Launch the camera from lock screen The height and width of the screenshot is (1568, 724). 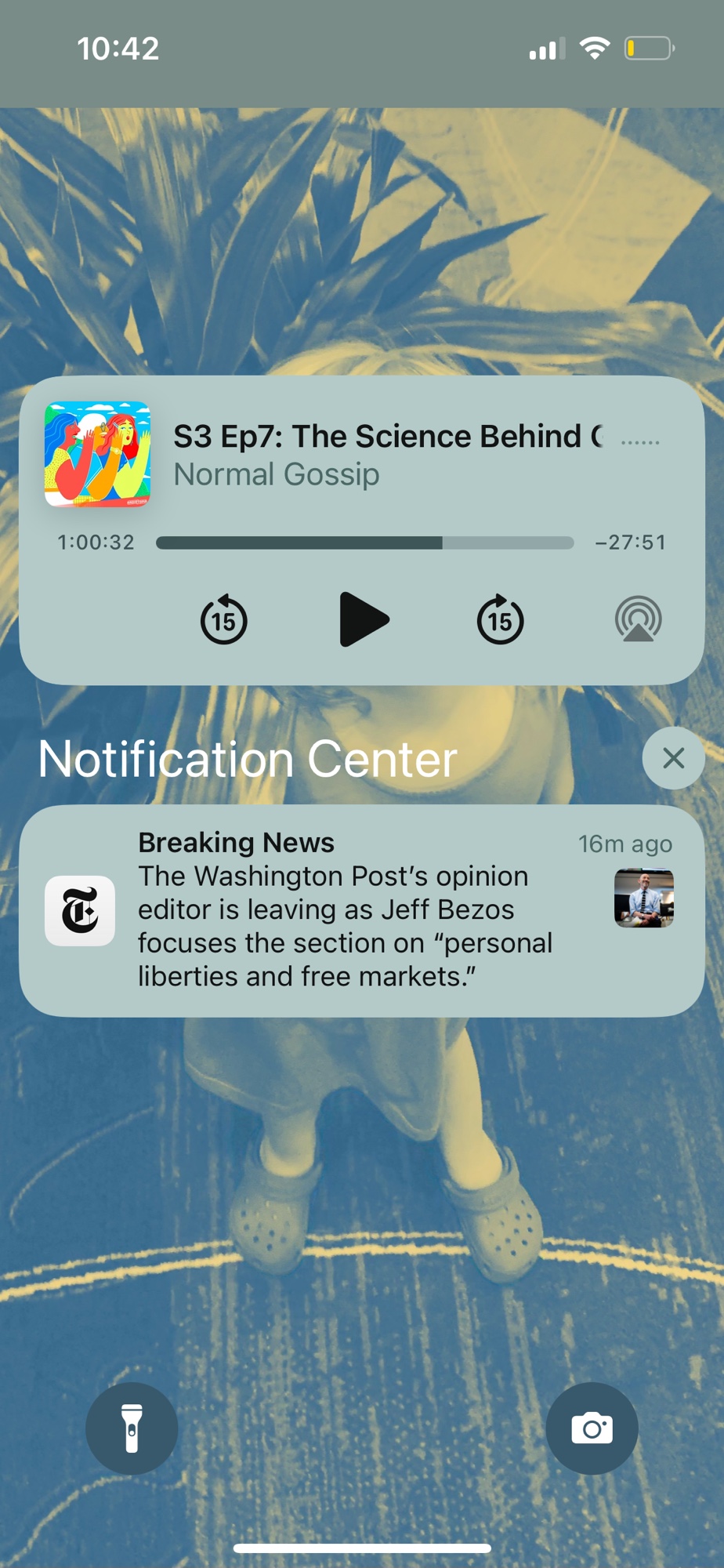[x=592, y=1428]
